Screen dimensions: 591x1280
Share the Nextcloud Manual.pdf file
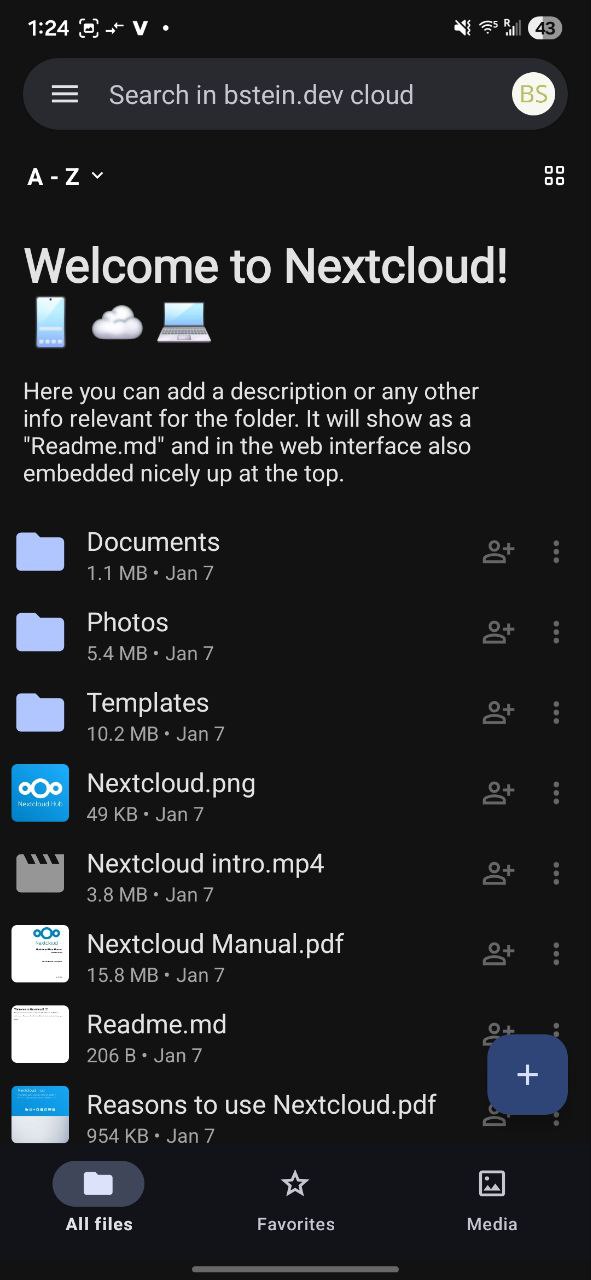click(x=498, y=954)
